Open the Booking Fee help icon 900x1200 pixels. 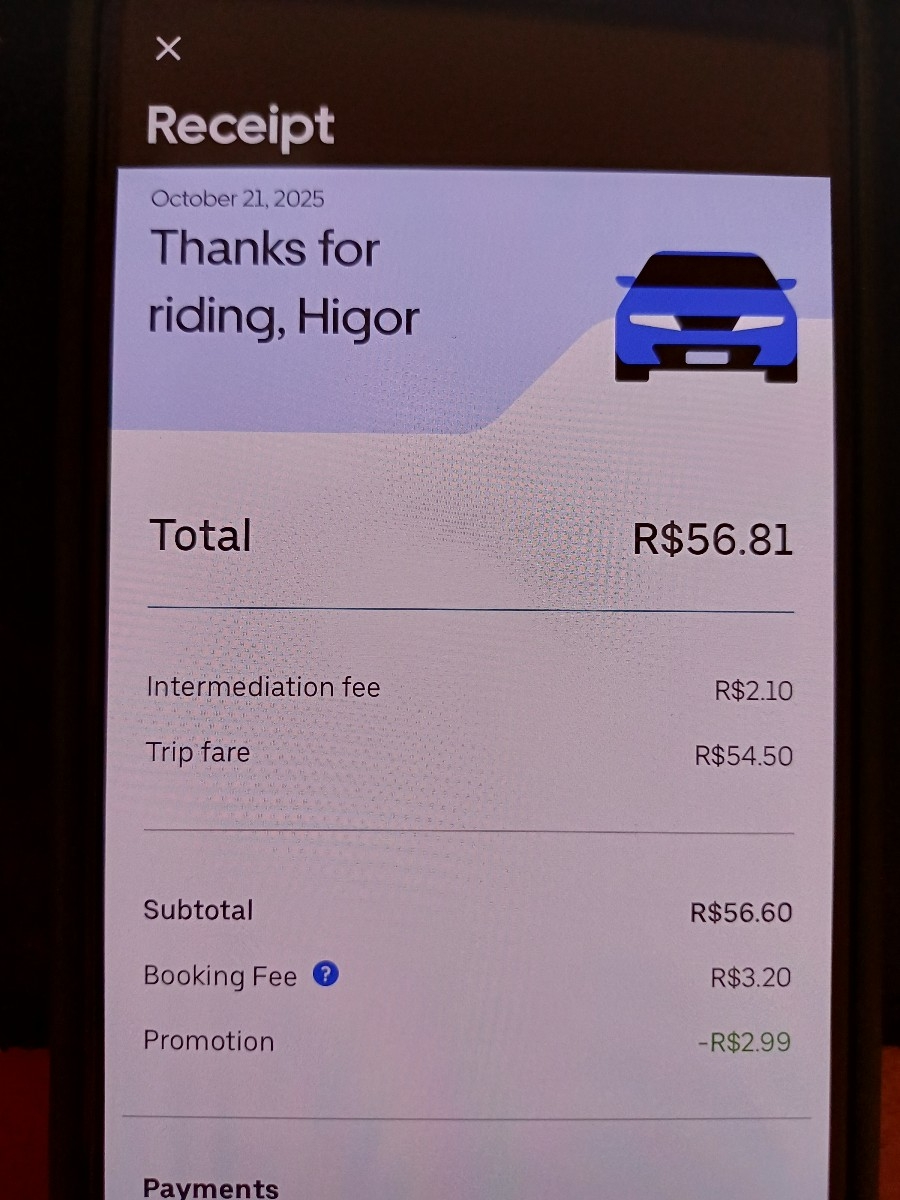[325, 974]
